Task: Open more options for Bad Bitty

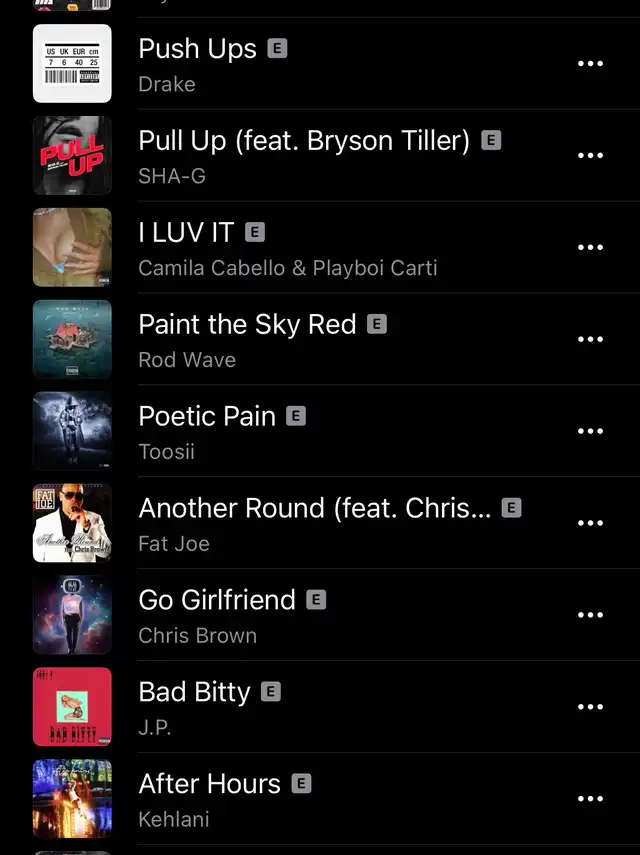Action: pyautogui.click(x=590, y=708)
